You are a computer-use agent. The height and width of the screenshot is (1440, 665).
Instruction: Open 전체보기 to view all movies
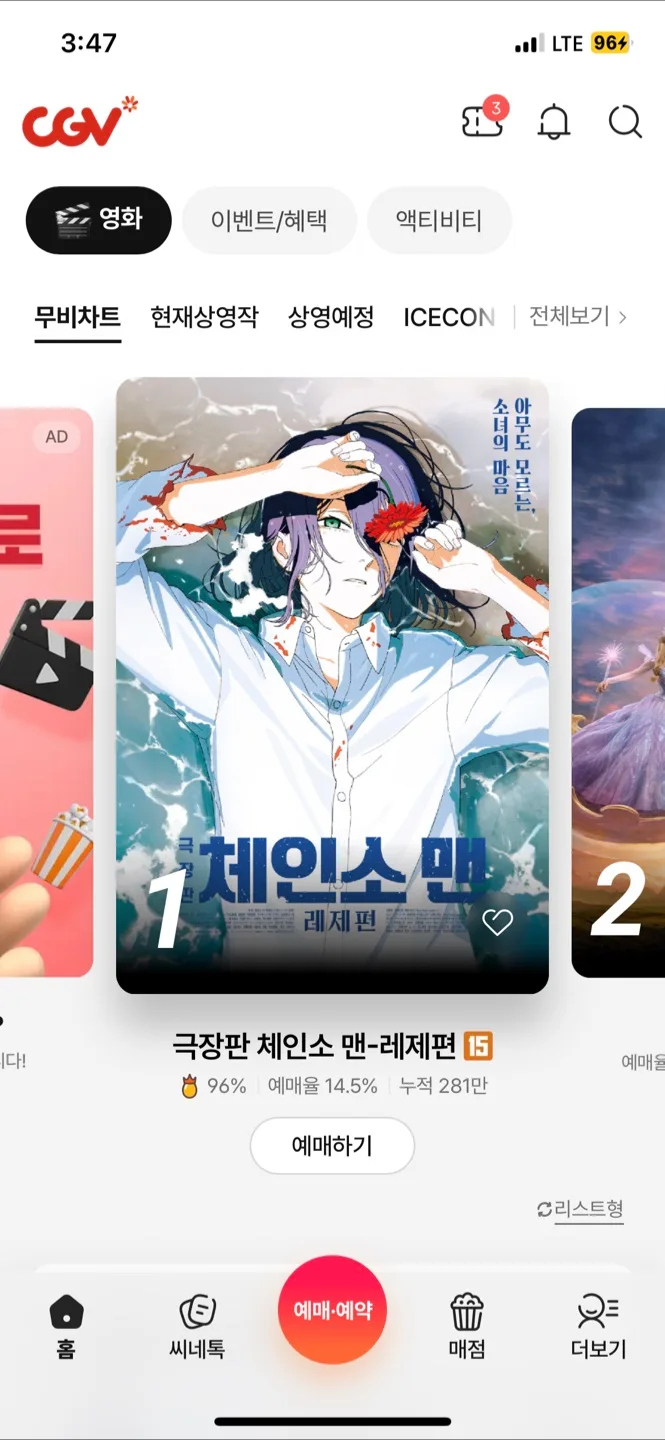coord(578,317)
